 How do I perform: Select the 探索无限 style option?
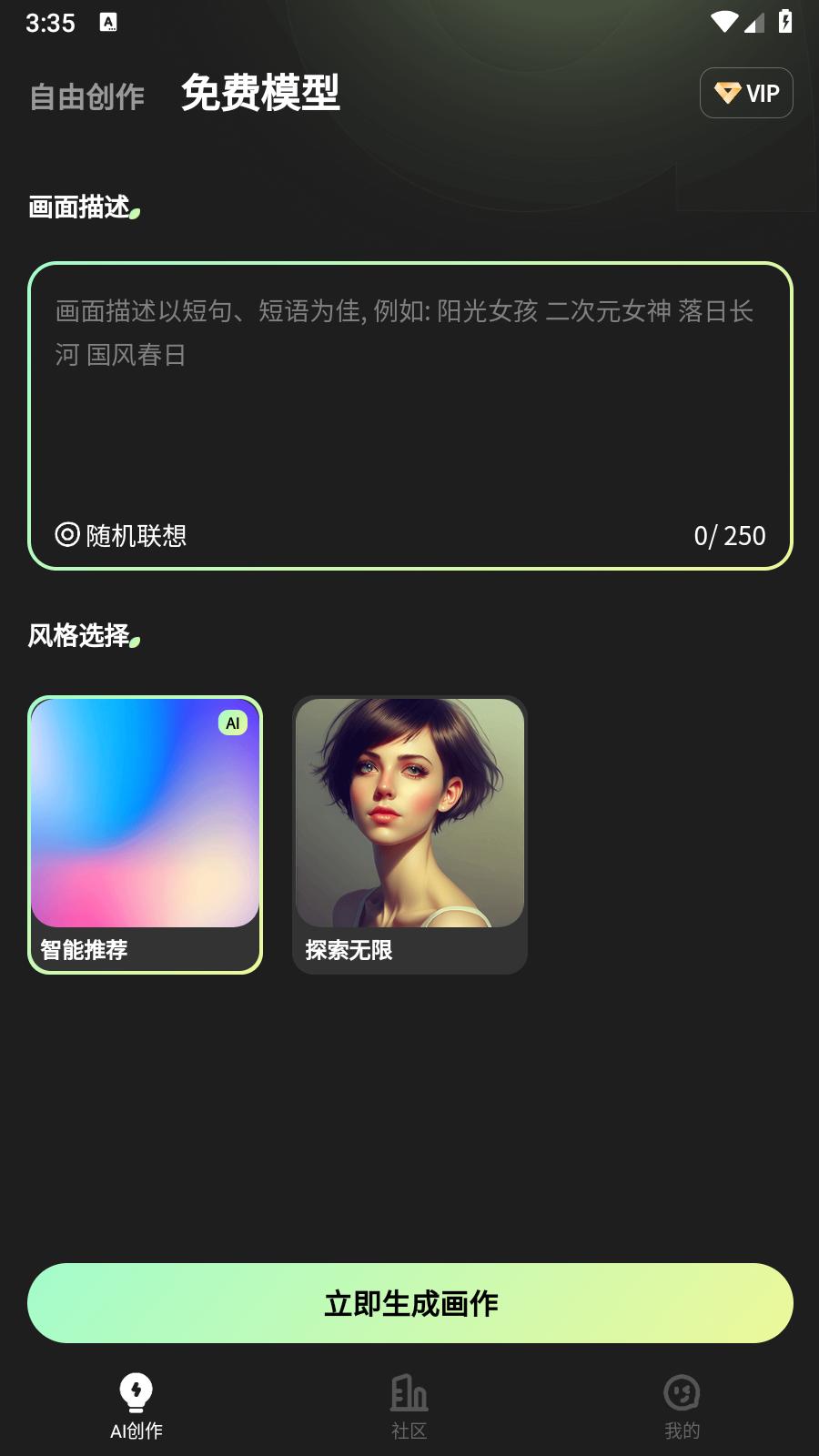click(409, 833)
